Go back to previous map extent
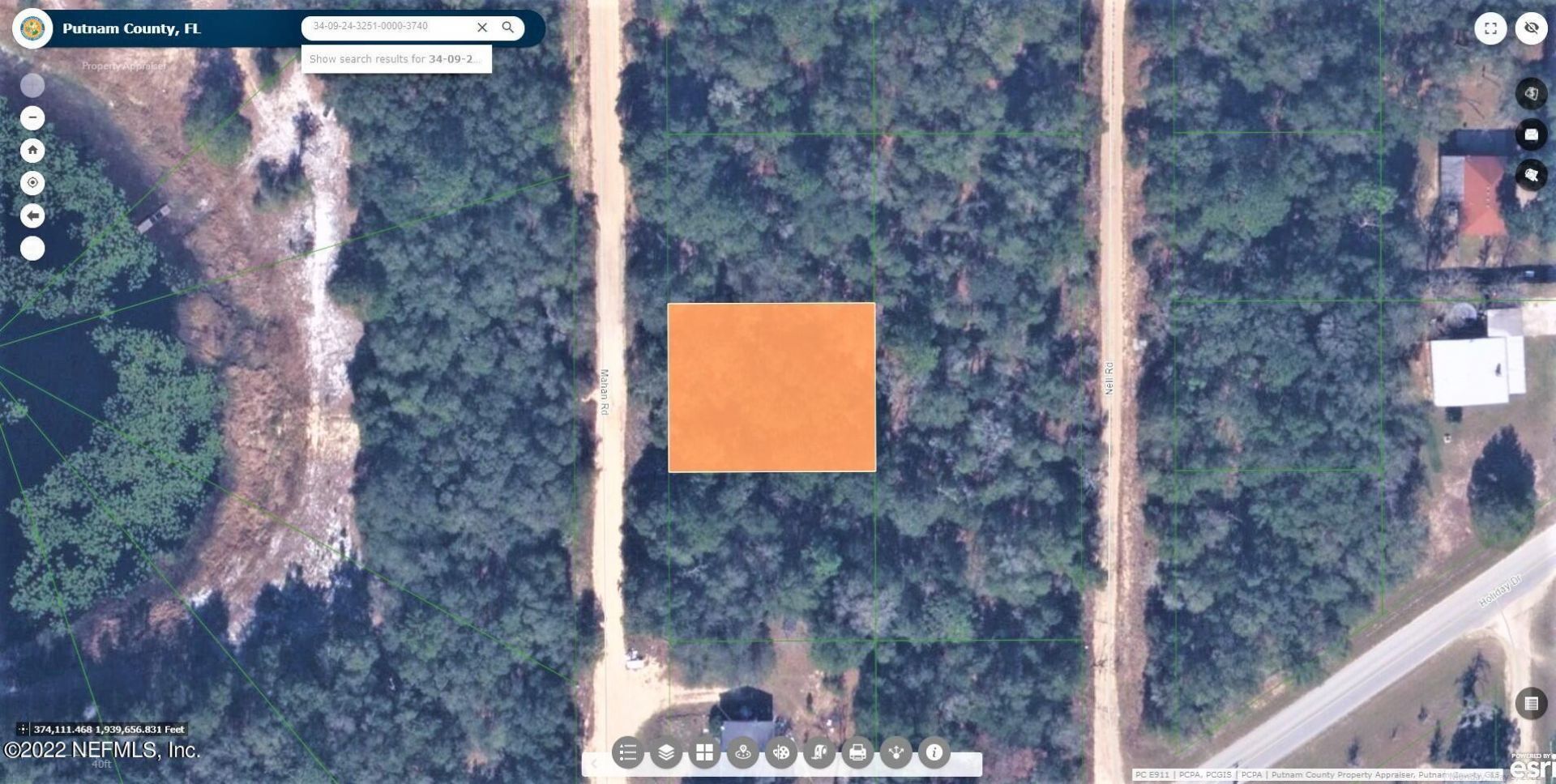This screenshot has width=1556, height=784. (x=32, y=215)
